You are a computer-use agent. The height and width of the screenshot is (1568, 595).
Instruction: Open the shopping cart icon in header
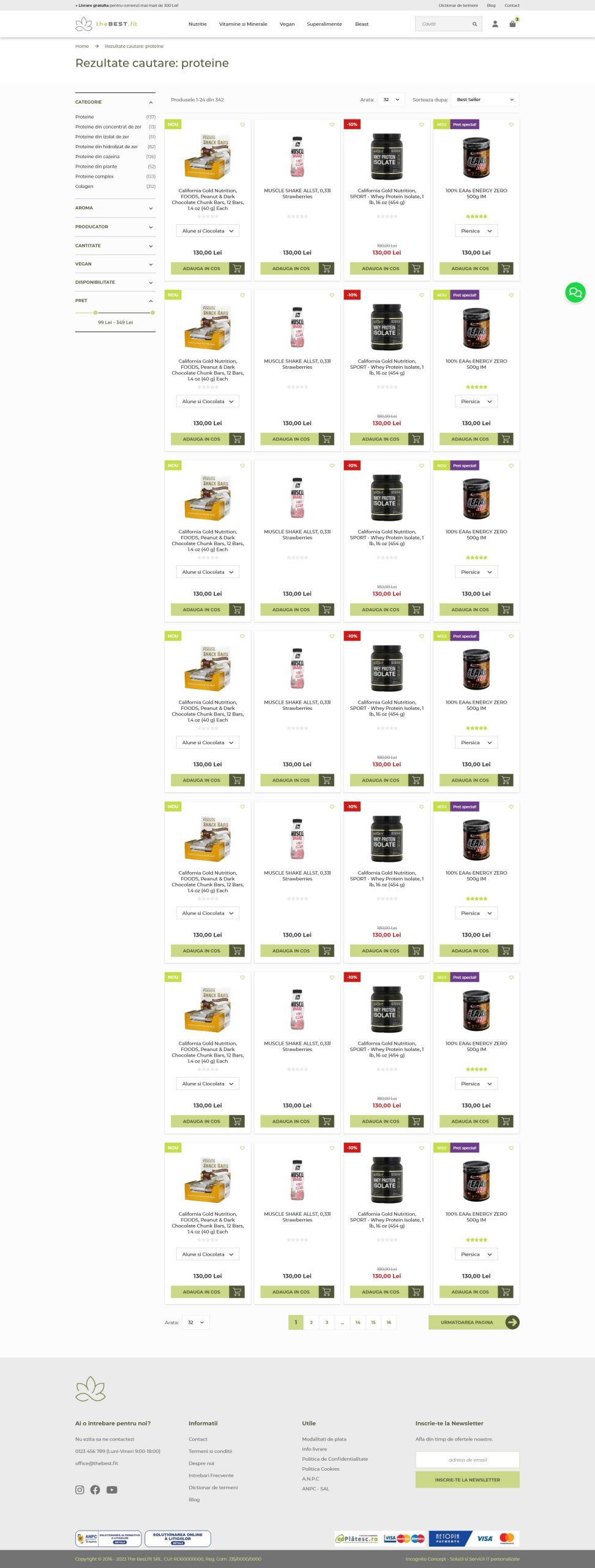512,24
